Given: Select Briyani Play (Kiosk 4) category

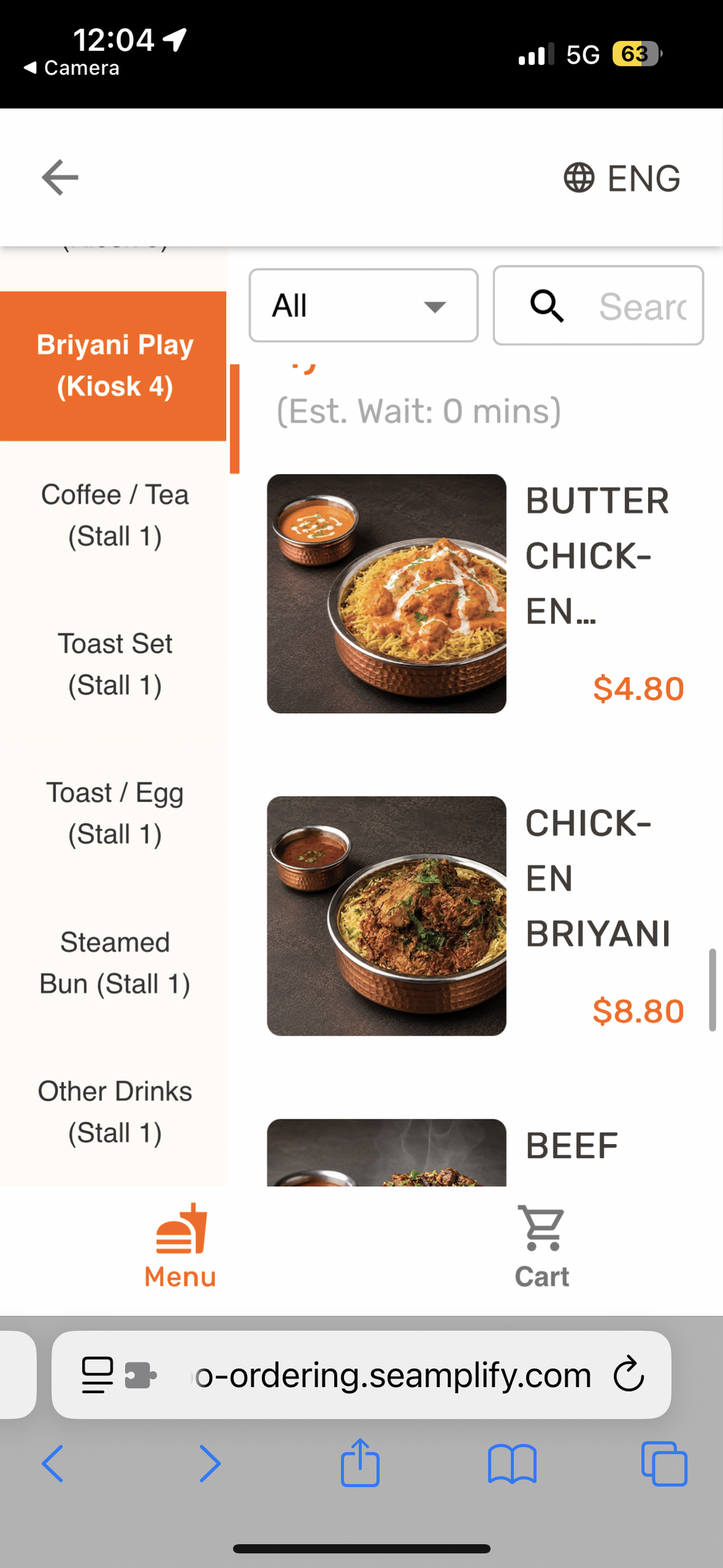Looking at the screenshot, I should tap(113, 366).
